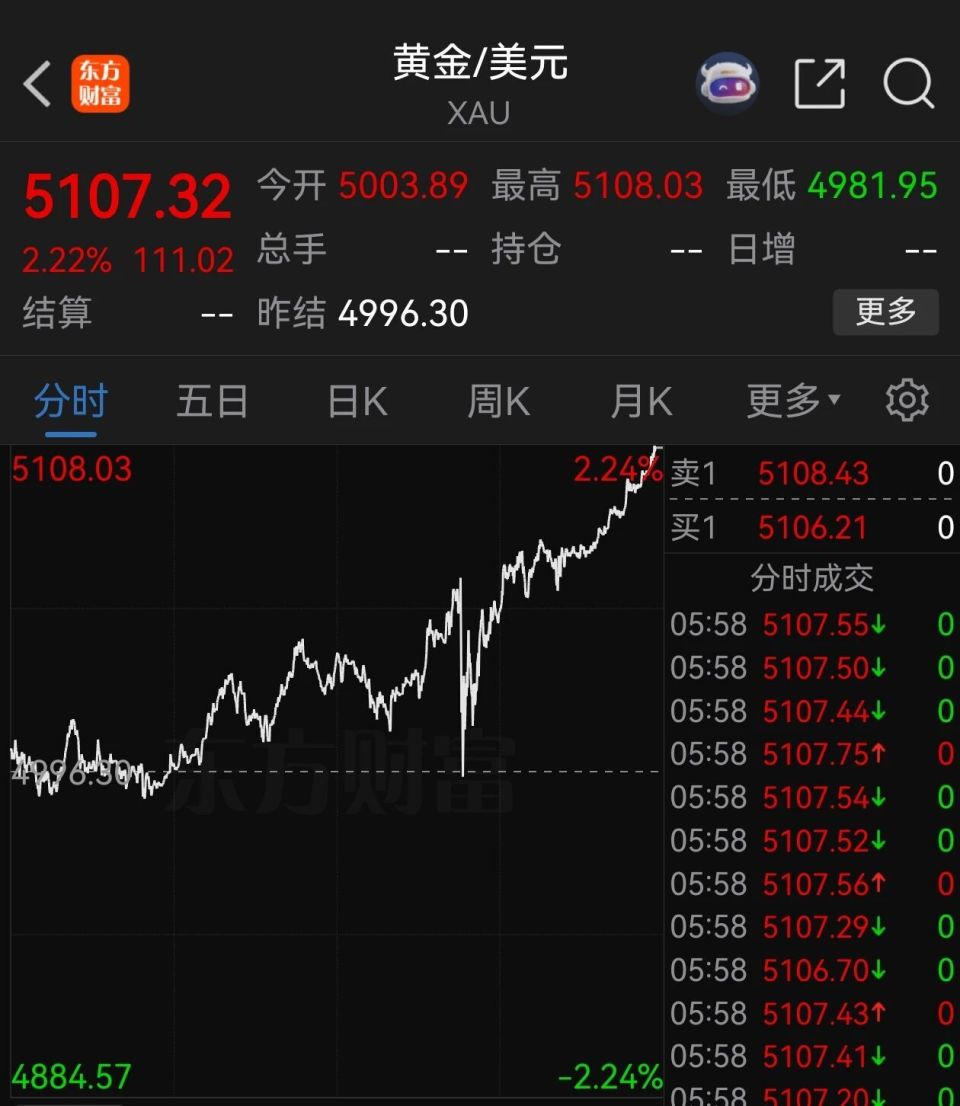Tap the 分时成交 transaction list header
This screenshot has height=1106, width=960.
[x=812, y=577]
